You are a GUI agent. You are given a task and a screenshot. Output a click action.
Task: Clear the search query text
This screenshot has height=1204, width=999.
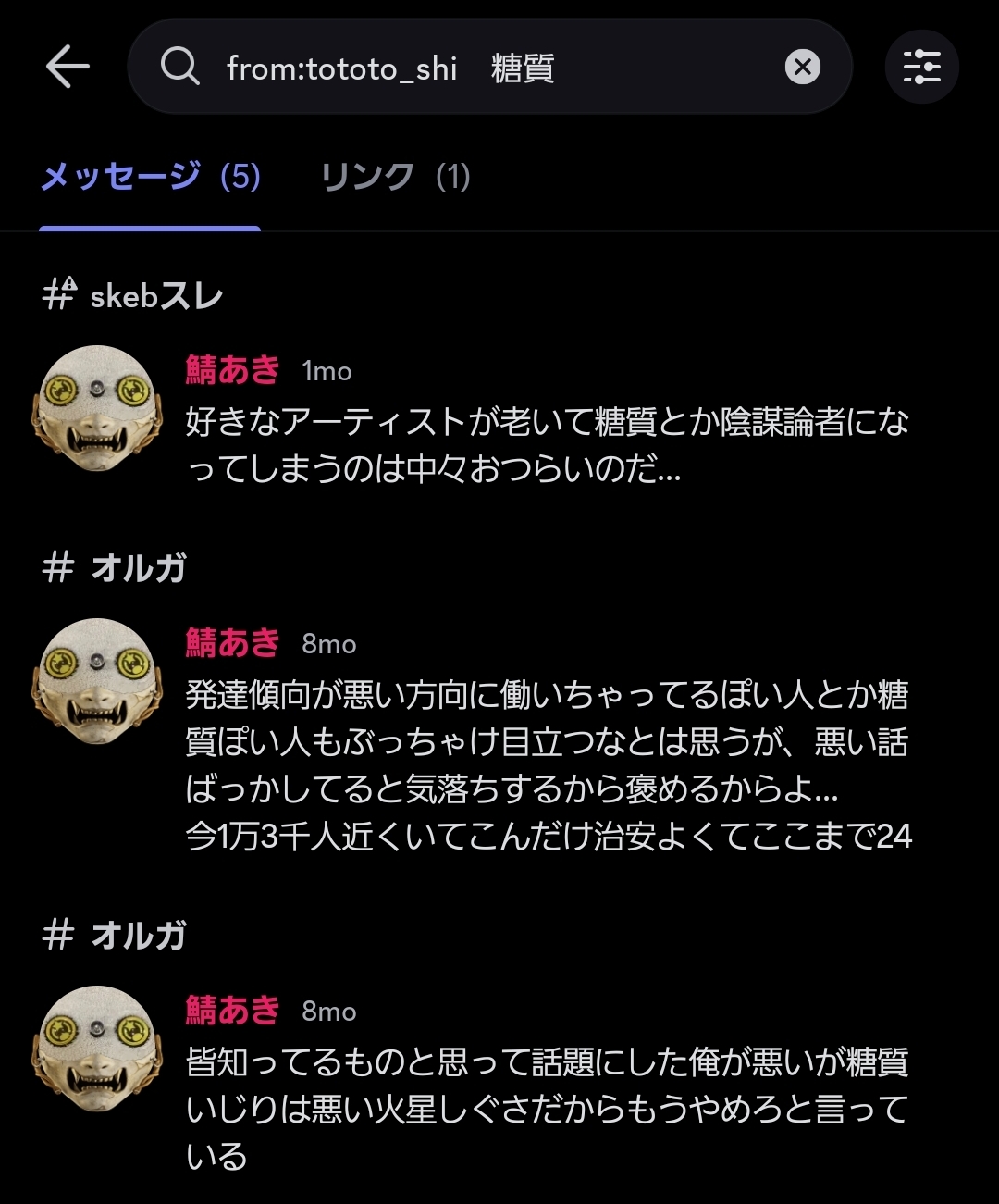point(802,67)
